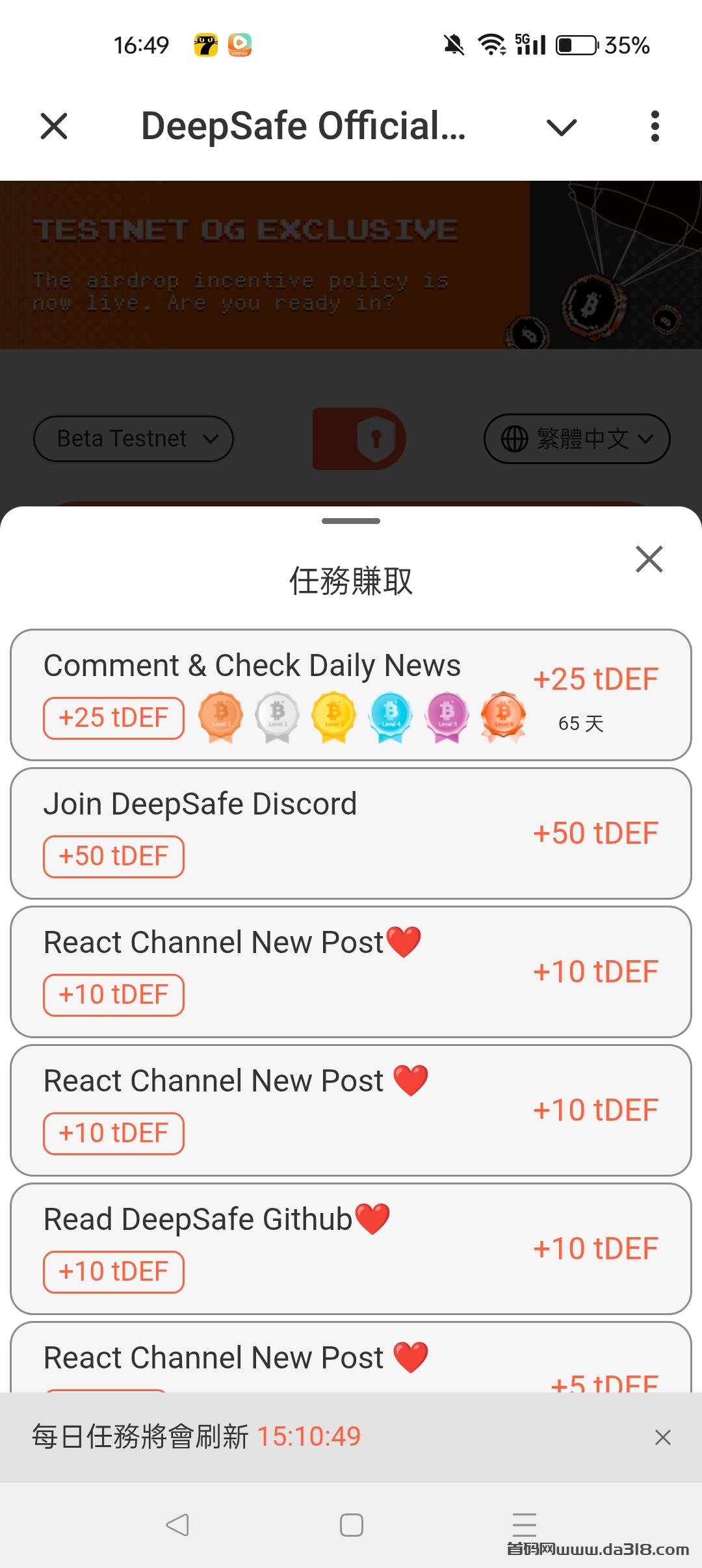Screen dimensions: 702x1568
Task: Open the Comment & Check Daily News task
Action: tap(351, 694)
